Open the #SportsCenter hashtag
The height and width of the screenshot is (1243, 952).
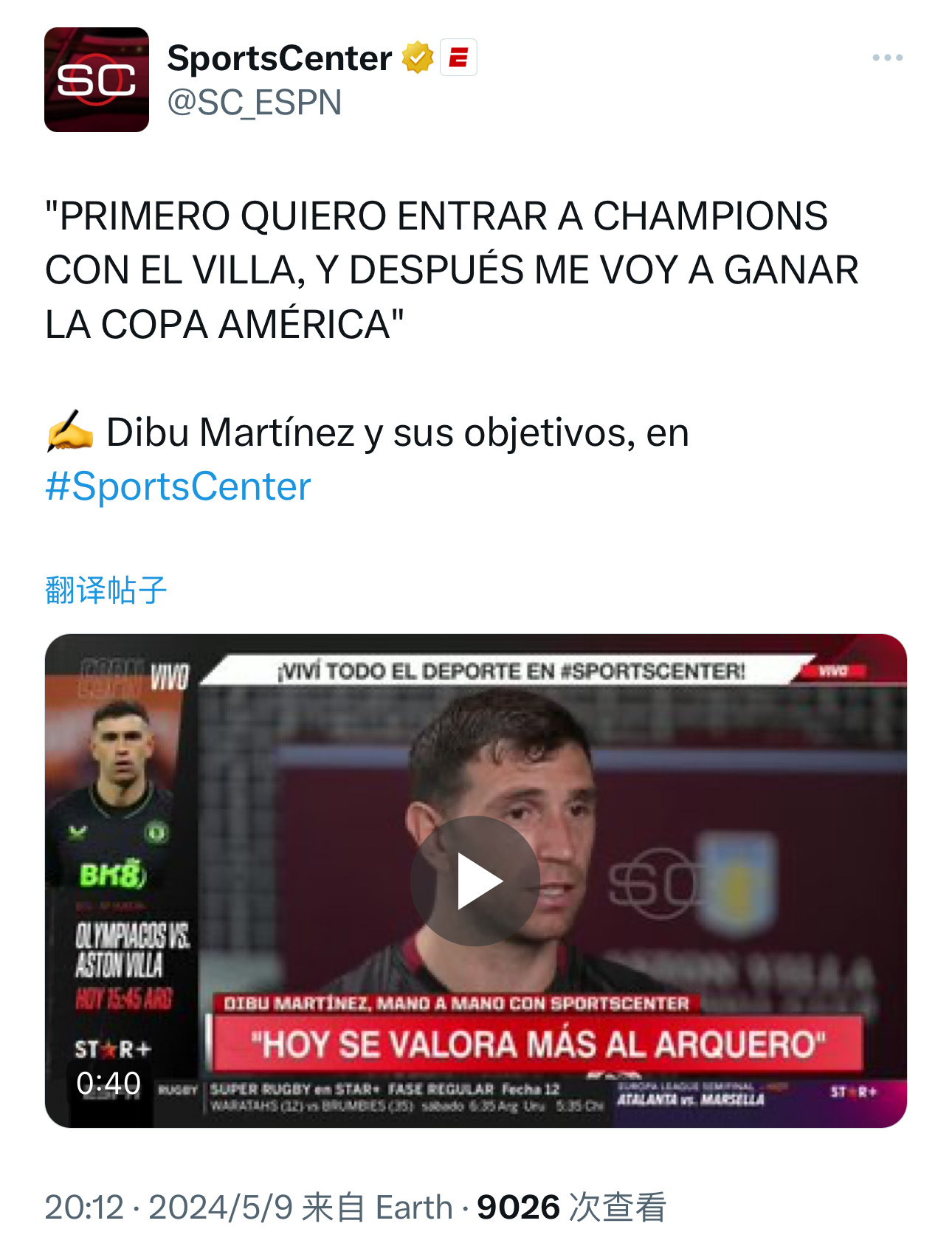coord(176,486)
